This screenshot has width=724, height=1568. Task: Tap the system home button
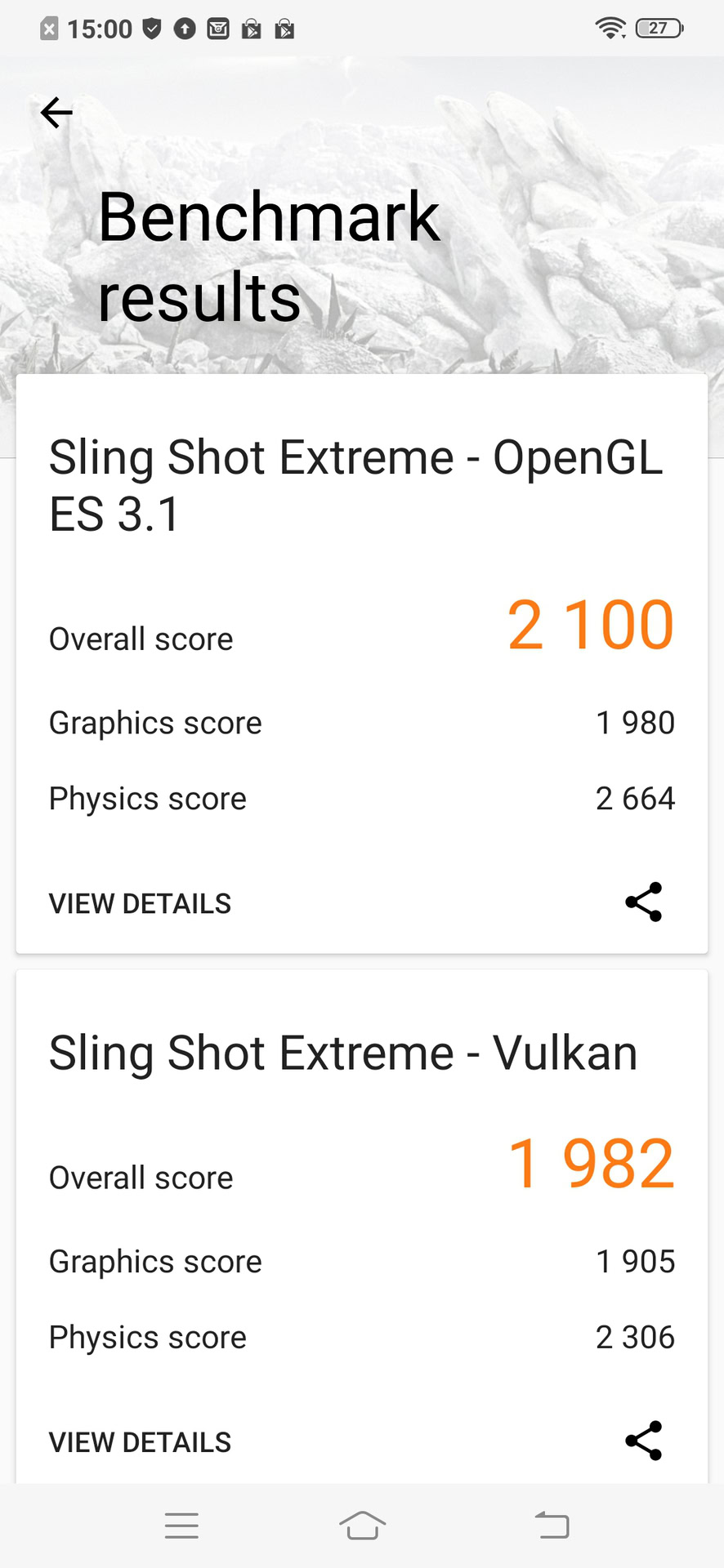[x=362, y=1525]
